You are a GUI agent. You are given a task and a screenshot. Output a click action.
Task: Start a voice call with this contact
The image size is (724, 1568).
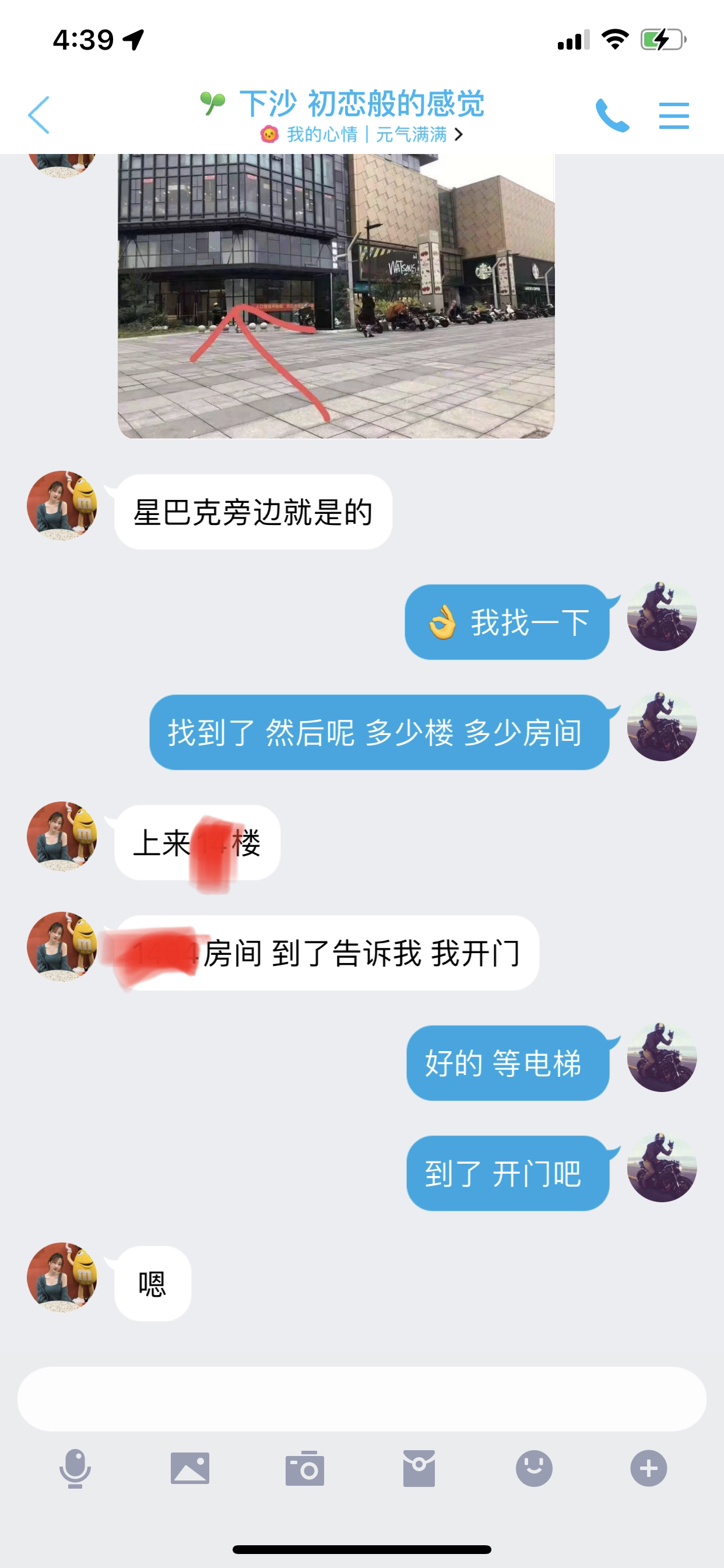pos(613,114)
